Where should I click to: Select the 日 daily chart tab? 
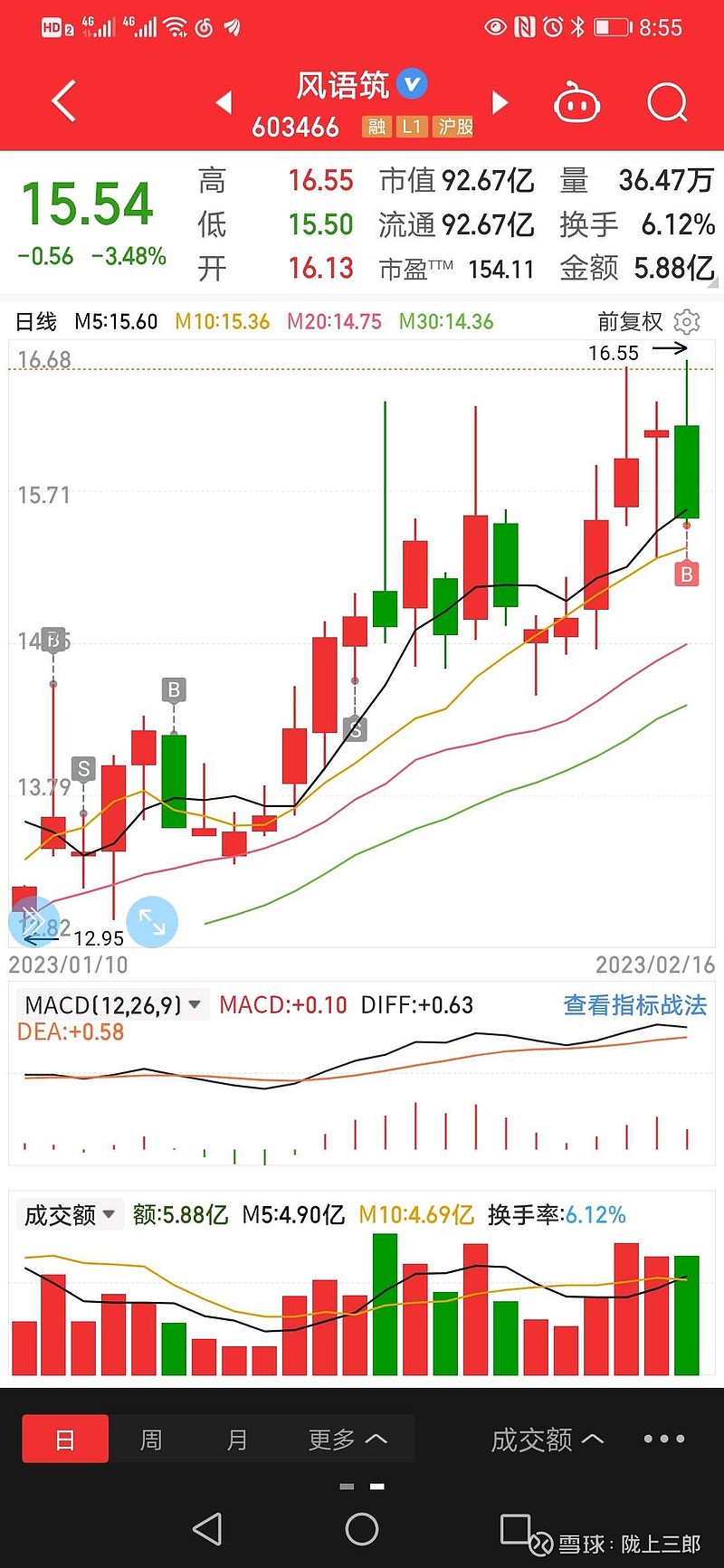point(65,1439)
